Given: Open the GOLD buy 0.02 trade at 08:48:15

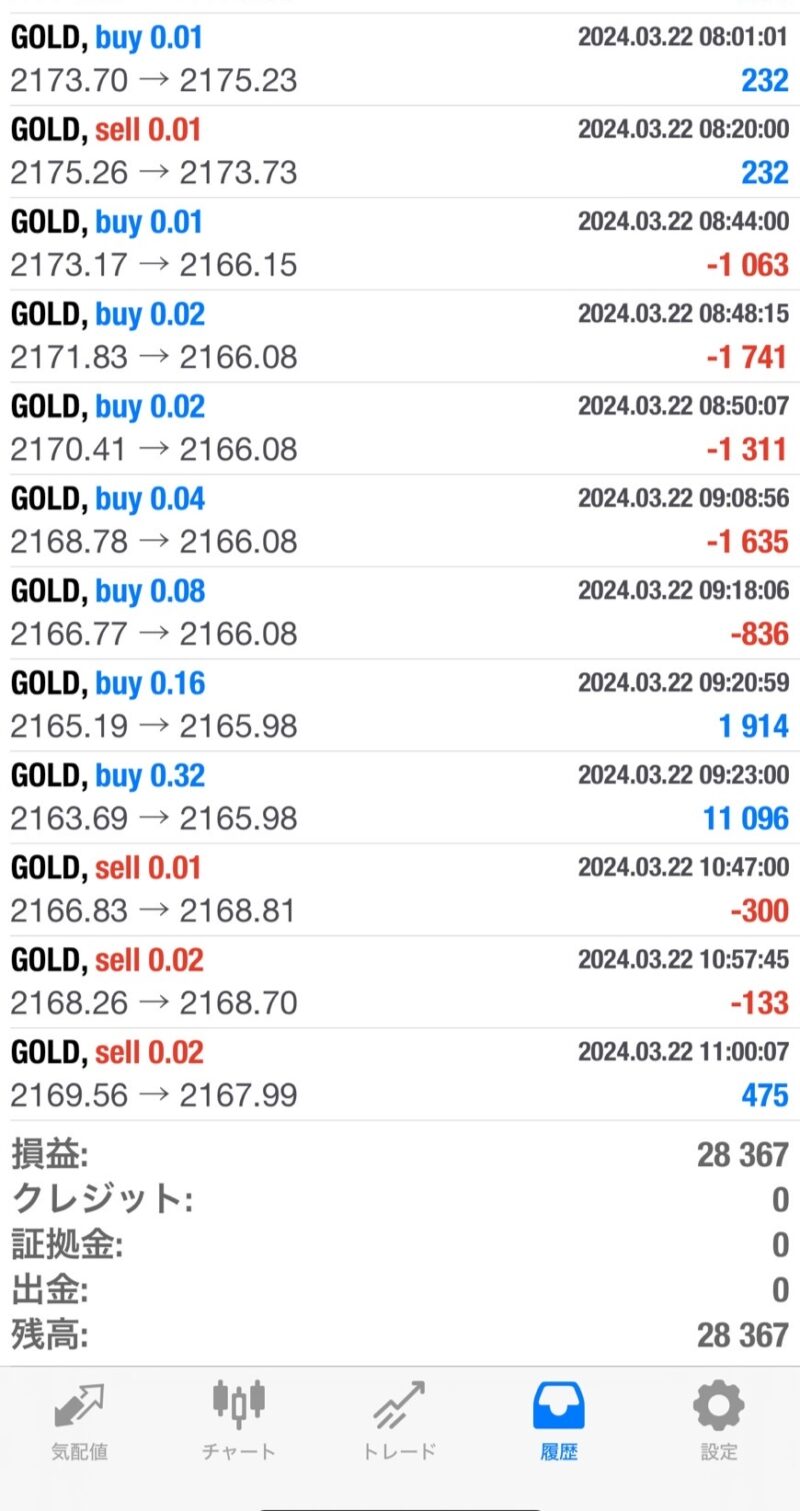Looking at the screenshot, I should (x=400, y=336).
